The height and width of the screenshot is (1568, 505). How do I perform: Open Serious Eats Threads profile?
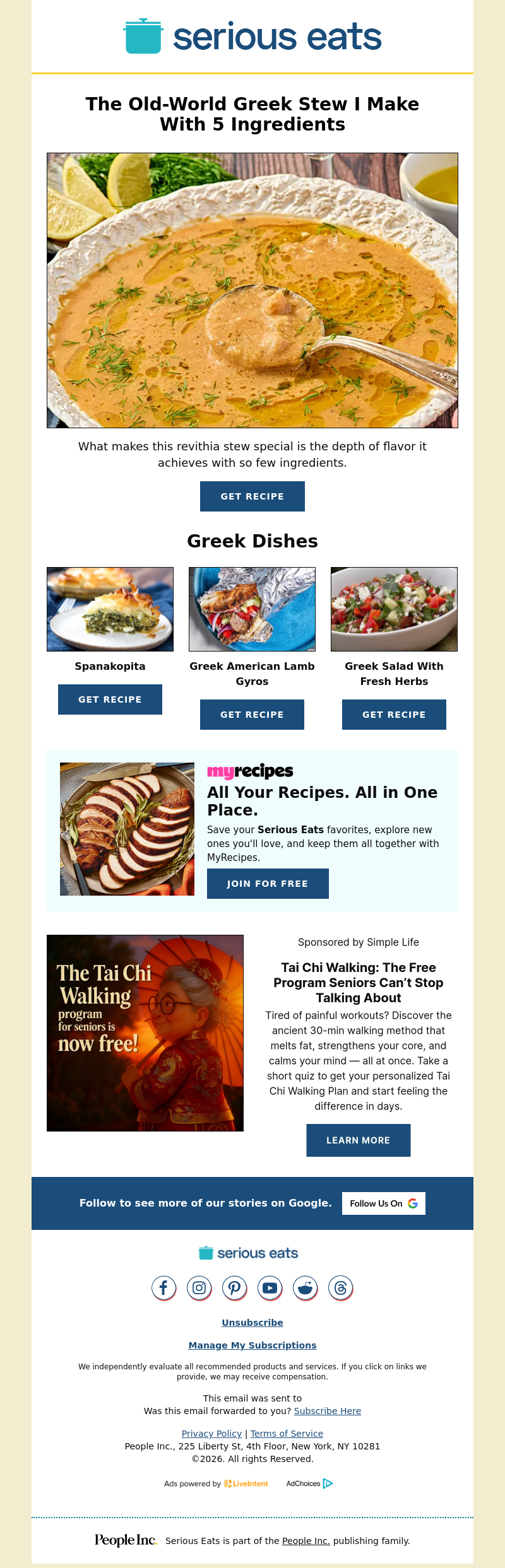coord(340,1288)
